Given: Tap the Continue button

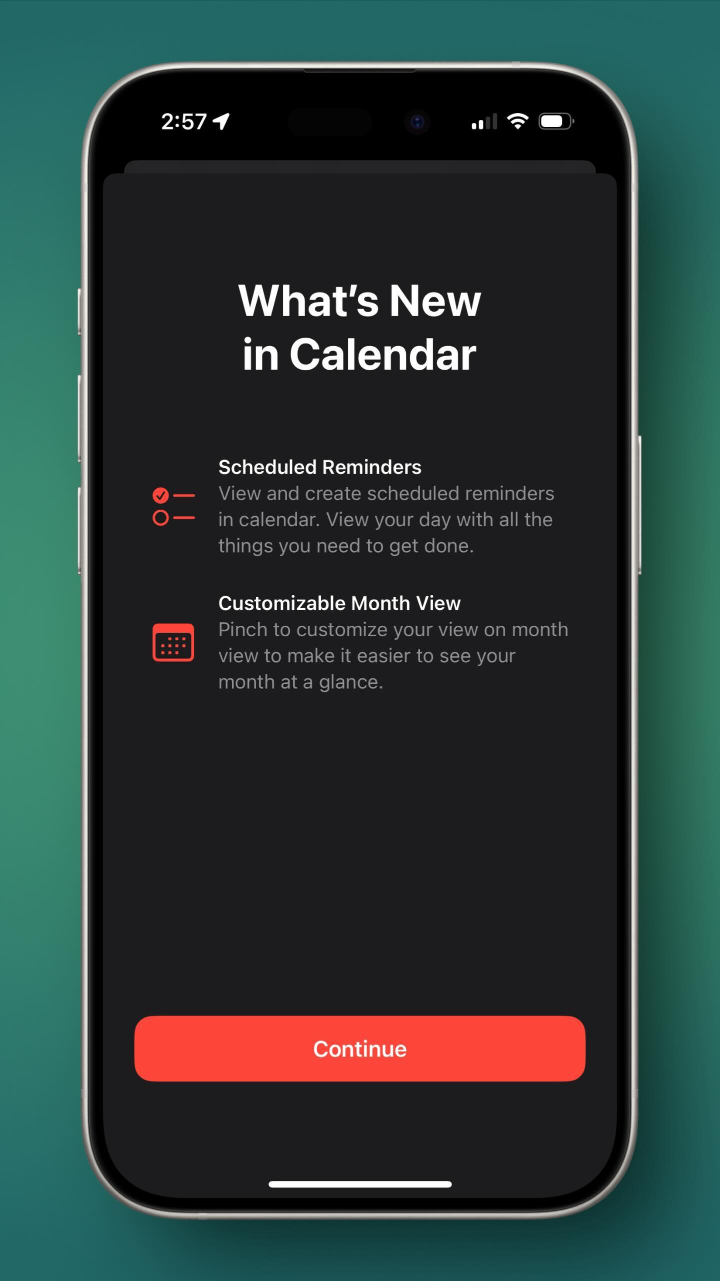Looking at the screenshot, I should (360, 1048).
